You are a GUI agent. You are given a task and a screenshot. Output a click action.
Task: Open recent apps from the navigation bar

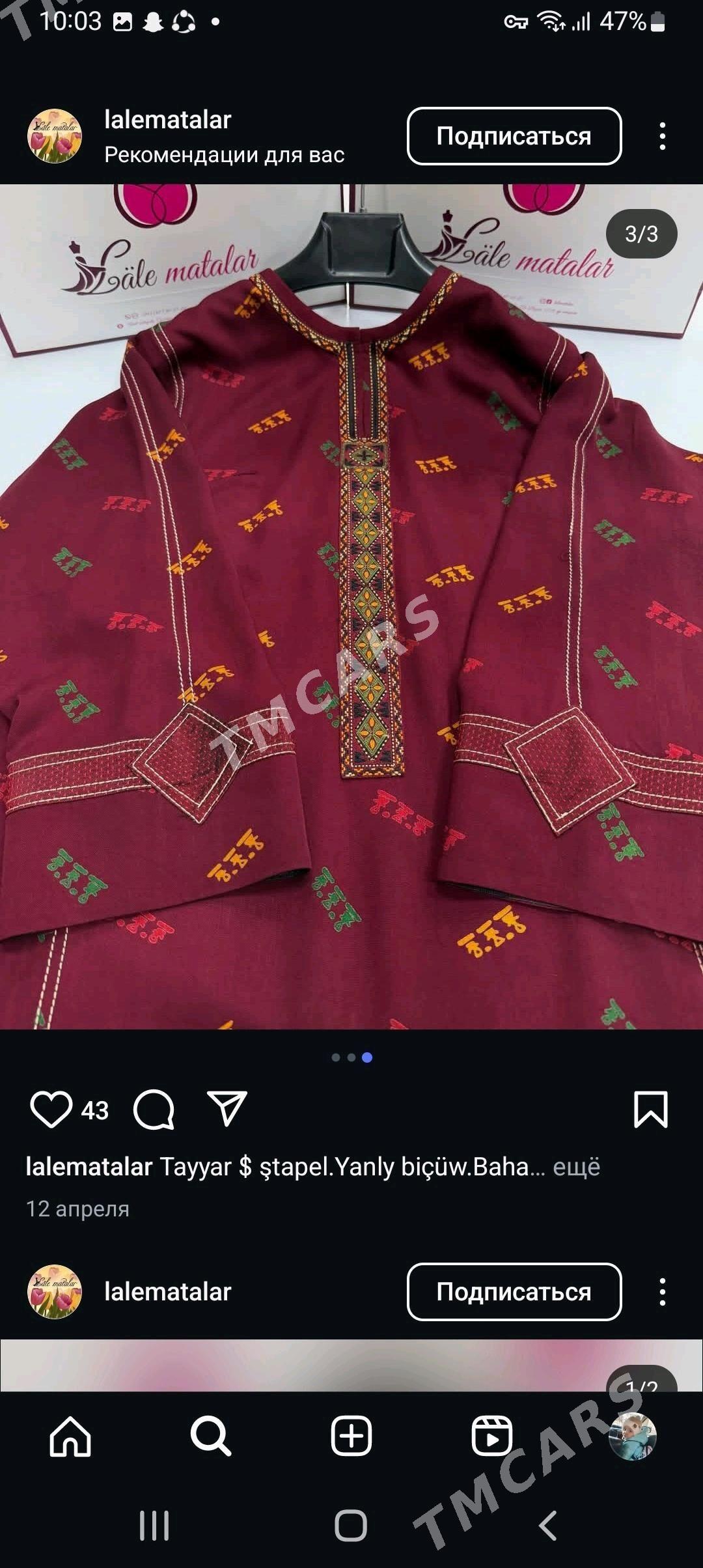(154, 1525)
